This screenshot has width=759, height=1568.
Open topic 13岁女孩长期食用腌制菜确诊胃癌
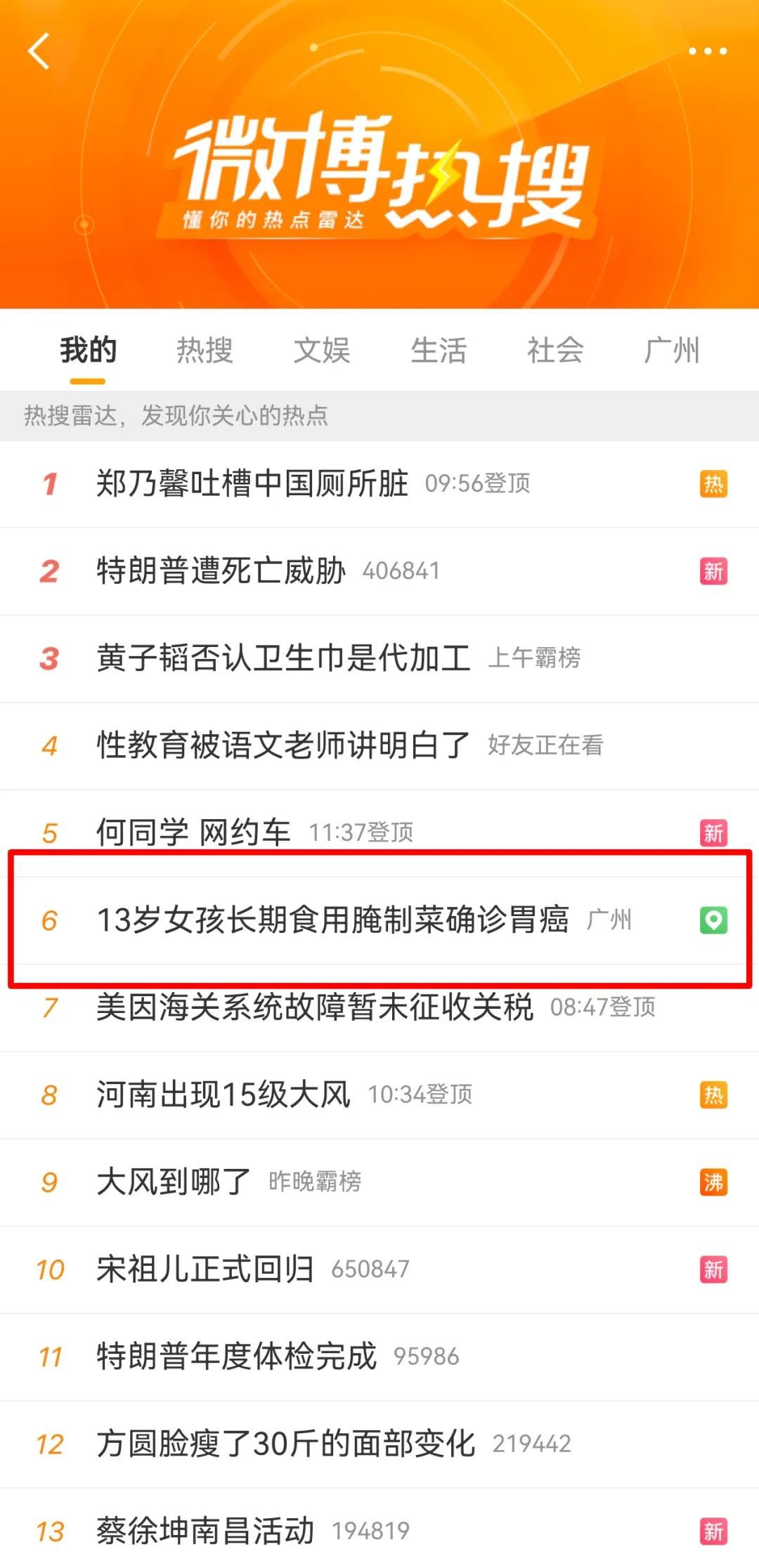pyautogui.click(x=332, y=920)
